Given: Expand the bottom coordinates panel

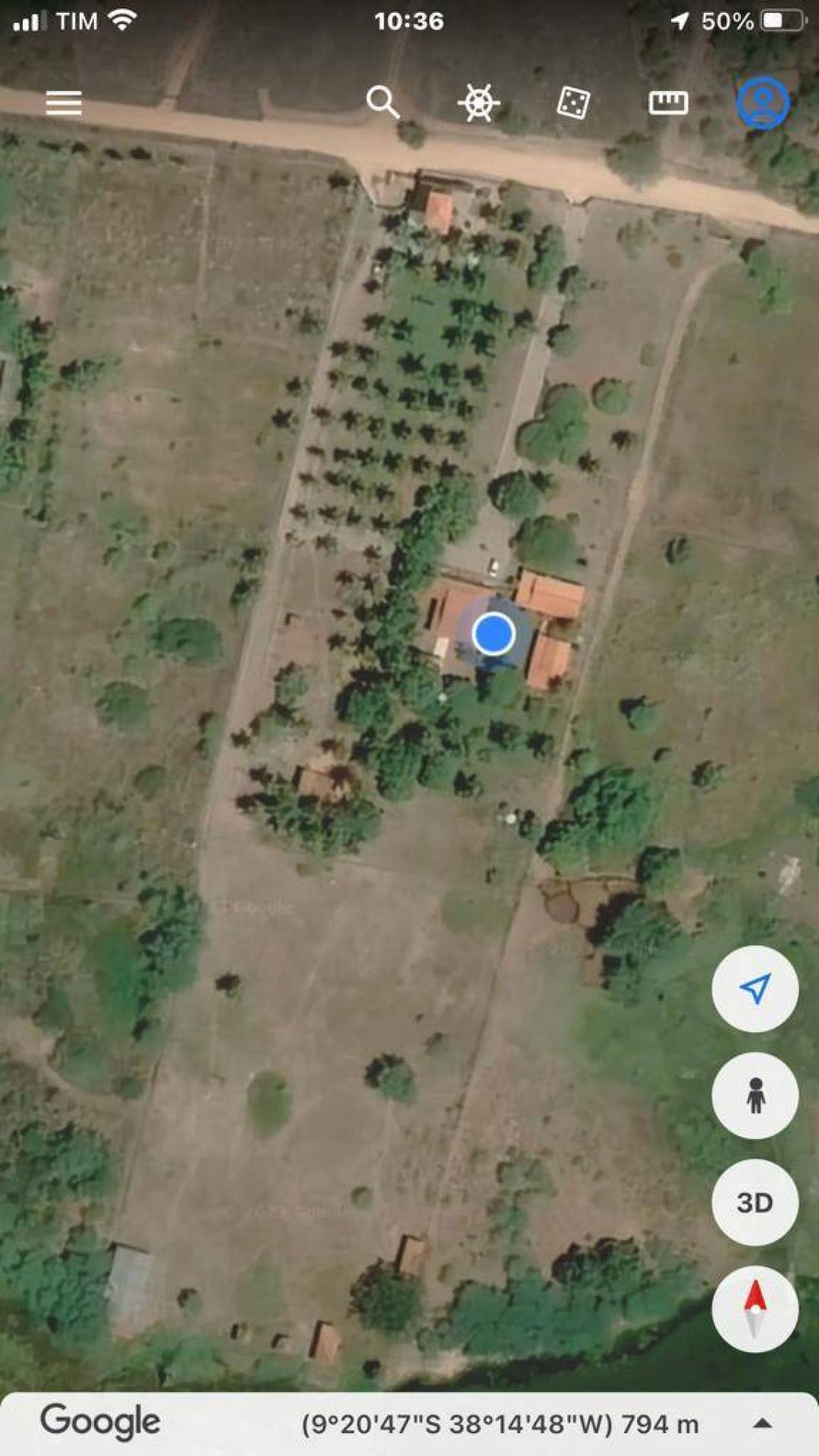Looking at the screenshot, I should [x=763, y=1423].
